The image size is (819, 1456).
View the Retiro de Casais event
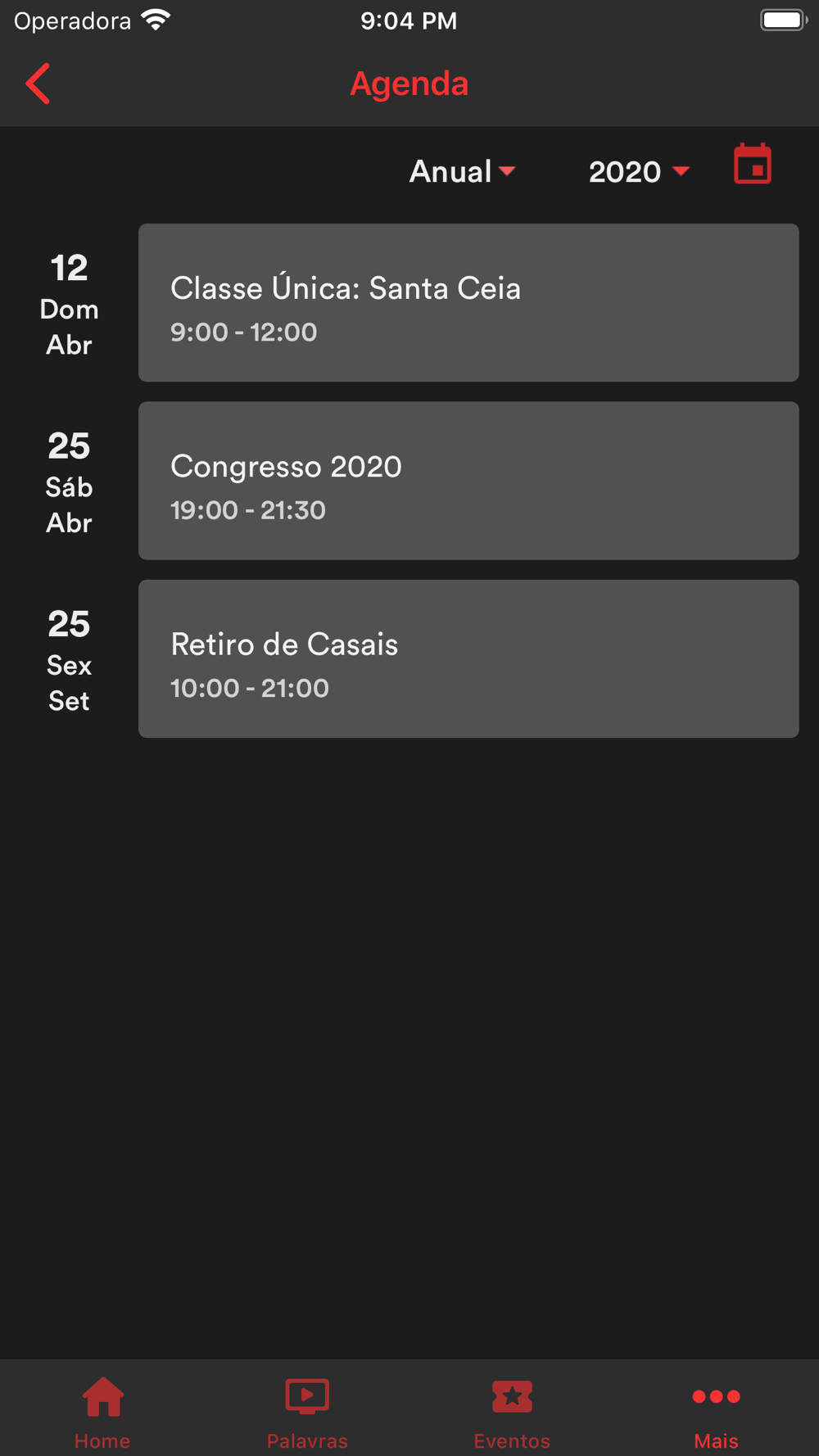(468, 658)
